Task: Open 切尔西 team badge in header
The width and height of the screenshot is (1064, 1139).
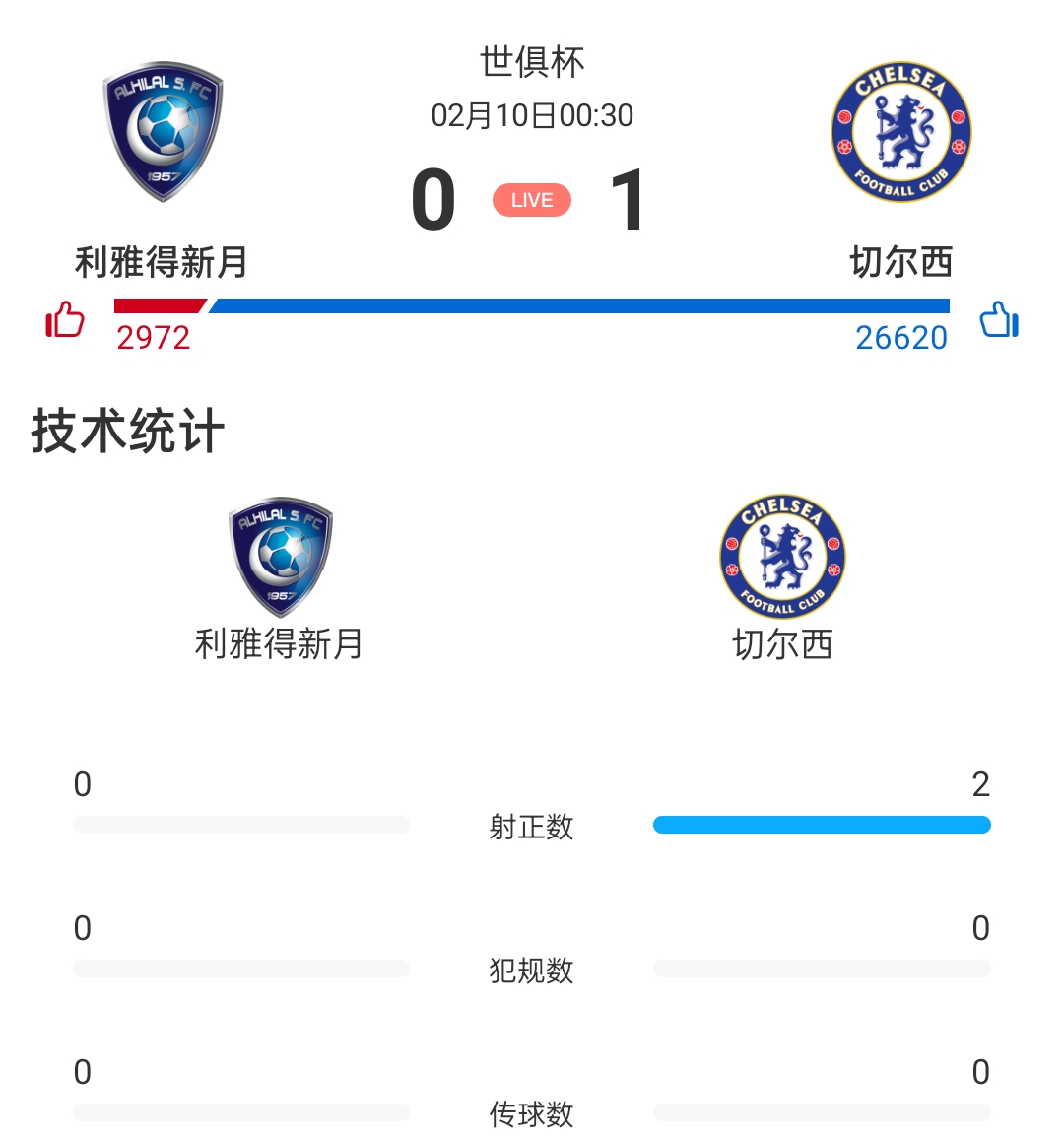Action: click(900, 132)
